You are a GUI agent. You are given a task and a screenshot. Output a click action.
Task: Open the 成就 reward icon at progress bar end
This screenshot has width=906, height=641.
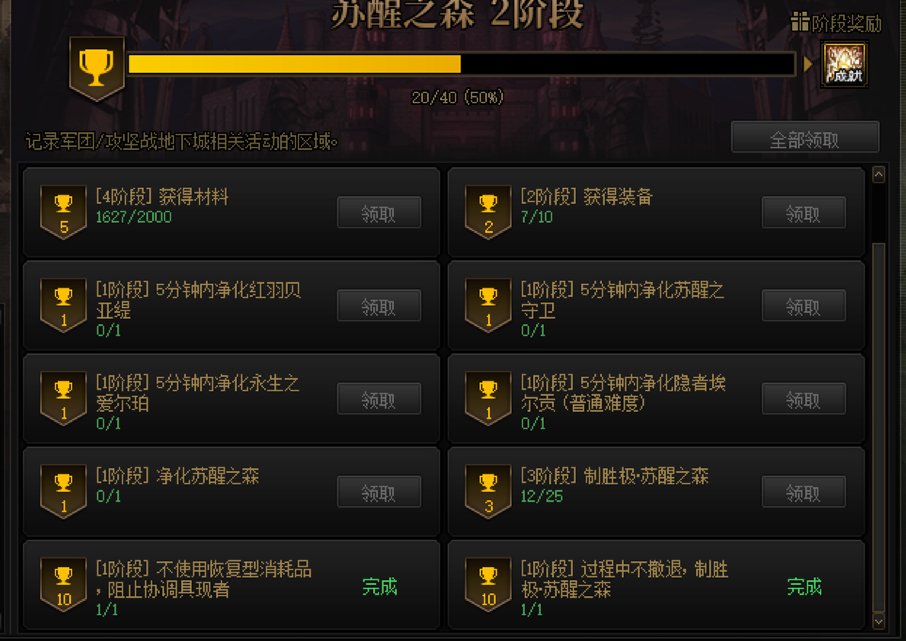[x=843, y=65]
